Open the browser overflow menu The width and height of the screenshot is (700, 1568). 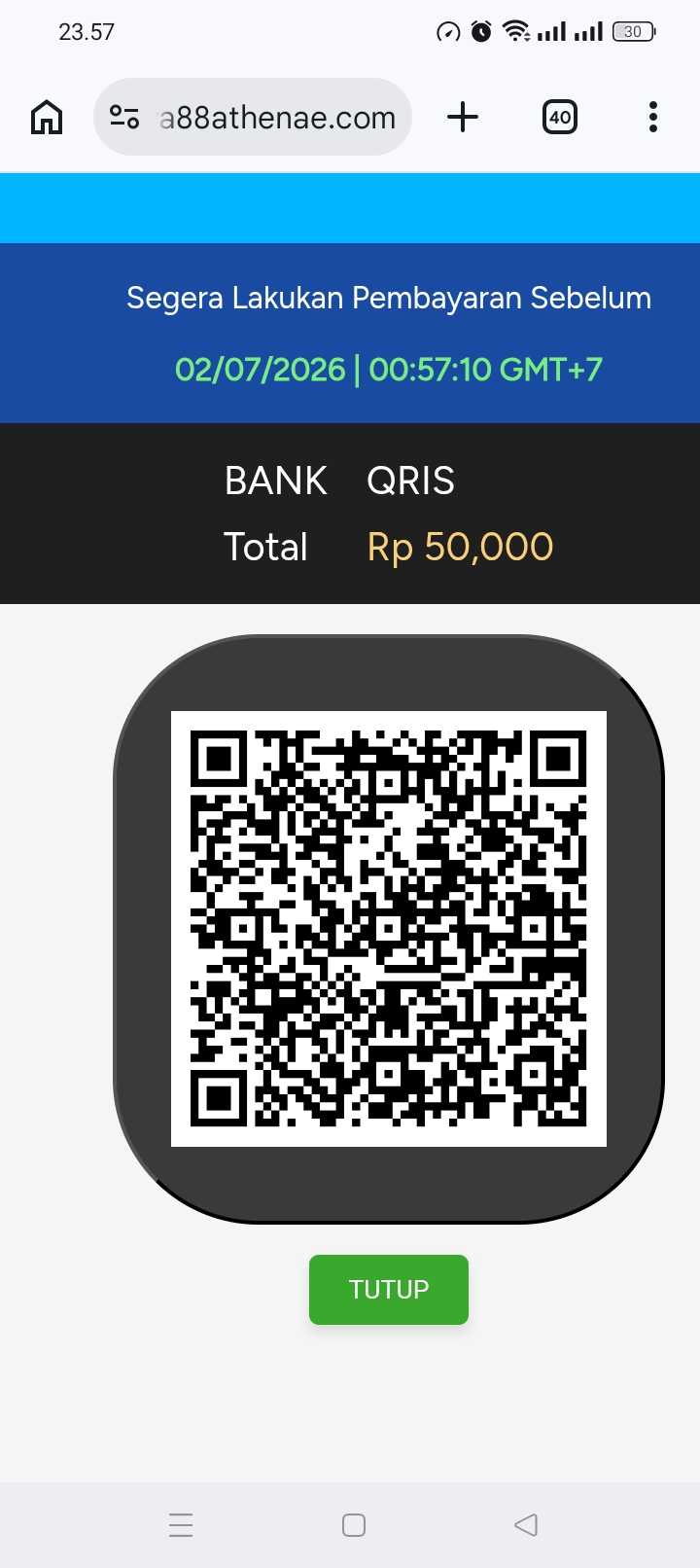point(653,117)
